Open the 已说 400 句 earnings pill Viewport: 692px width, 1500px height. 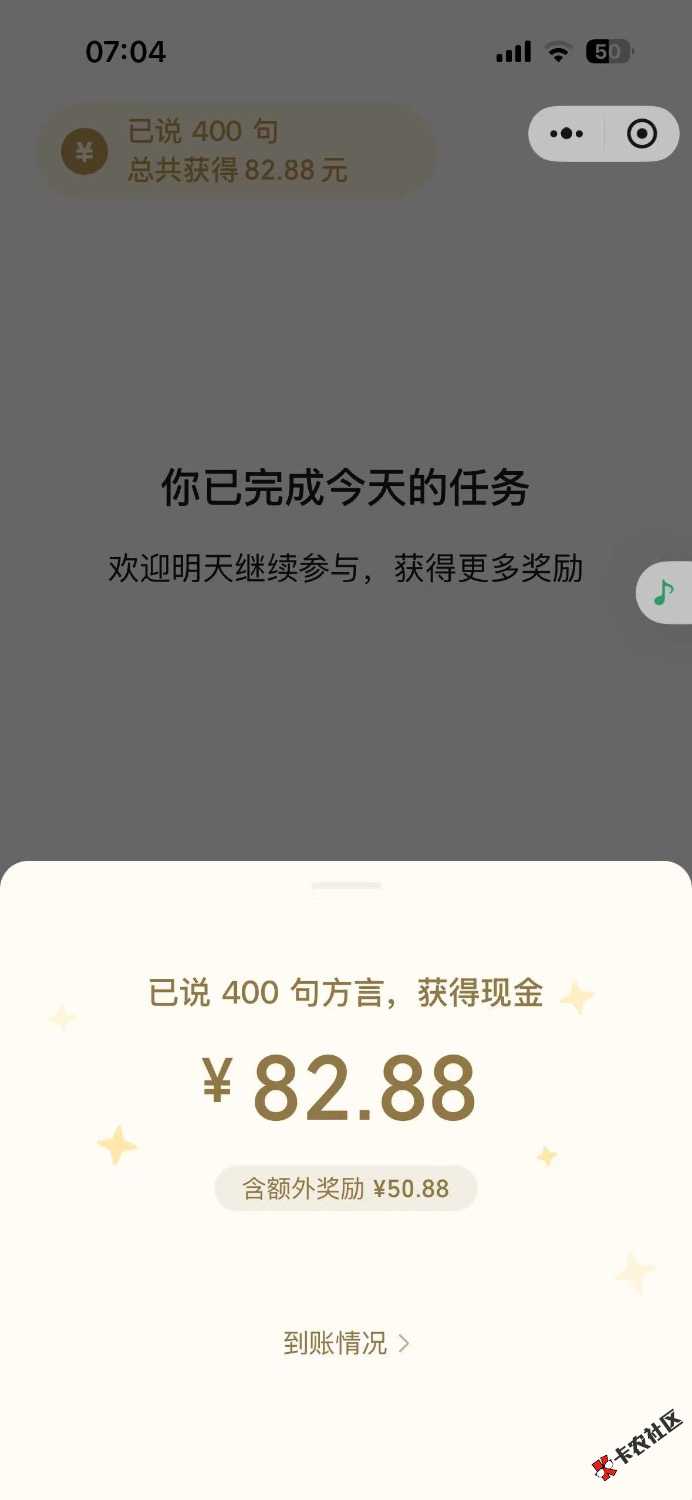[x=237, y=151]
